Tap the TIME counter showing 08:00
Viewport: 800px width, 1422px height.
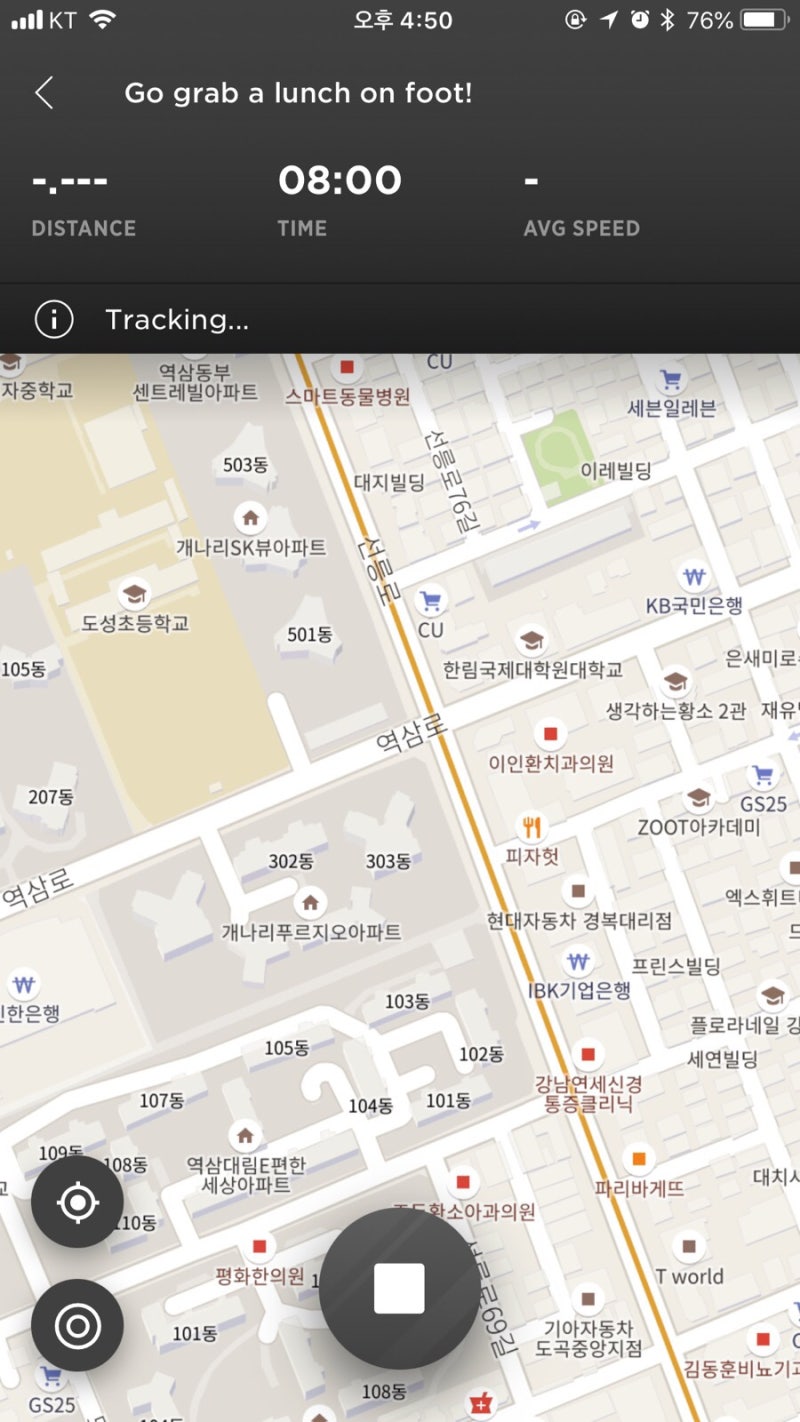[340, 180]
